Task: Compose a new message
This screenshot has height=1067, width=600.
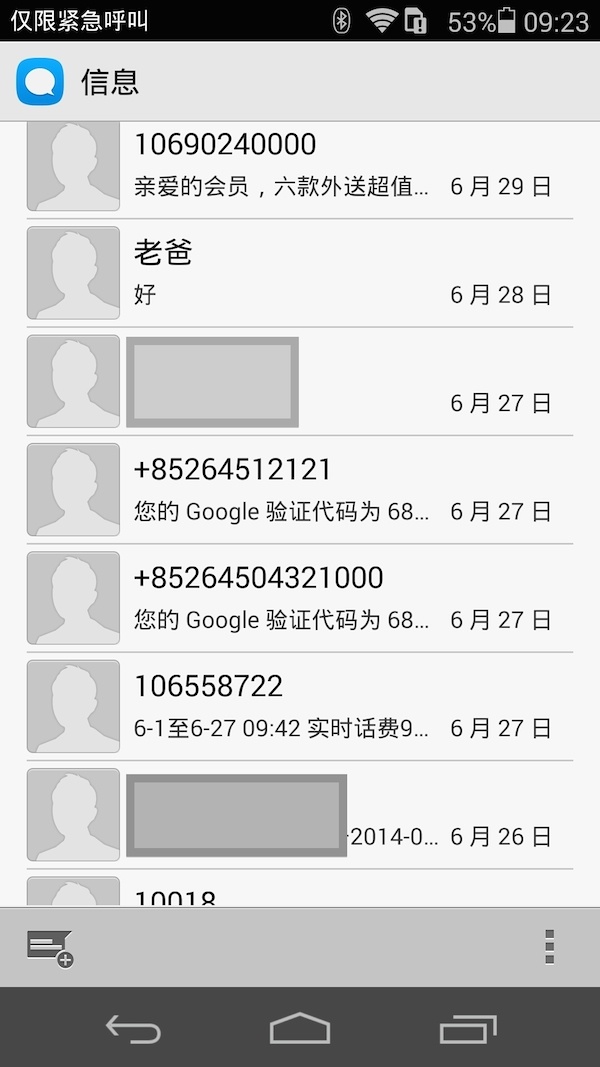Action: point(50,948)
